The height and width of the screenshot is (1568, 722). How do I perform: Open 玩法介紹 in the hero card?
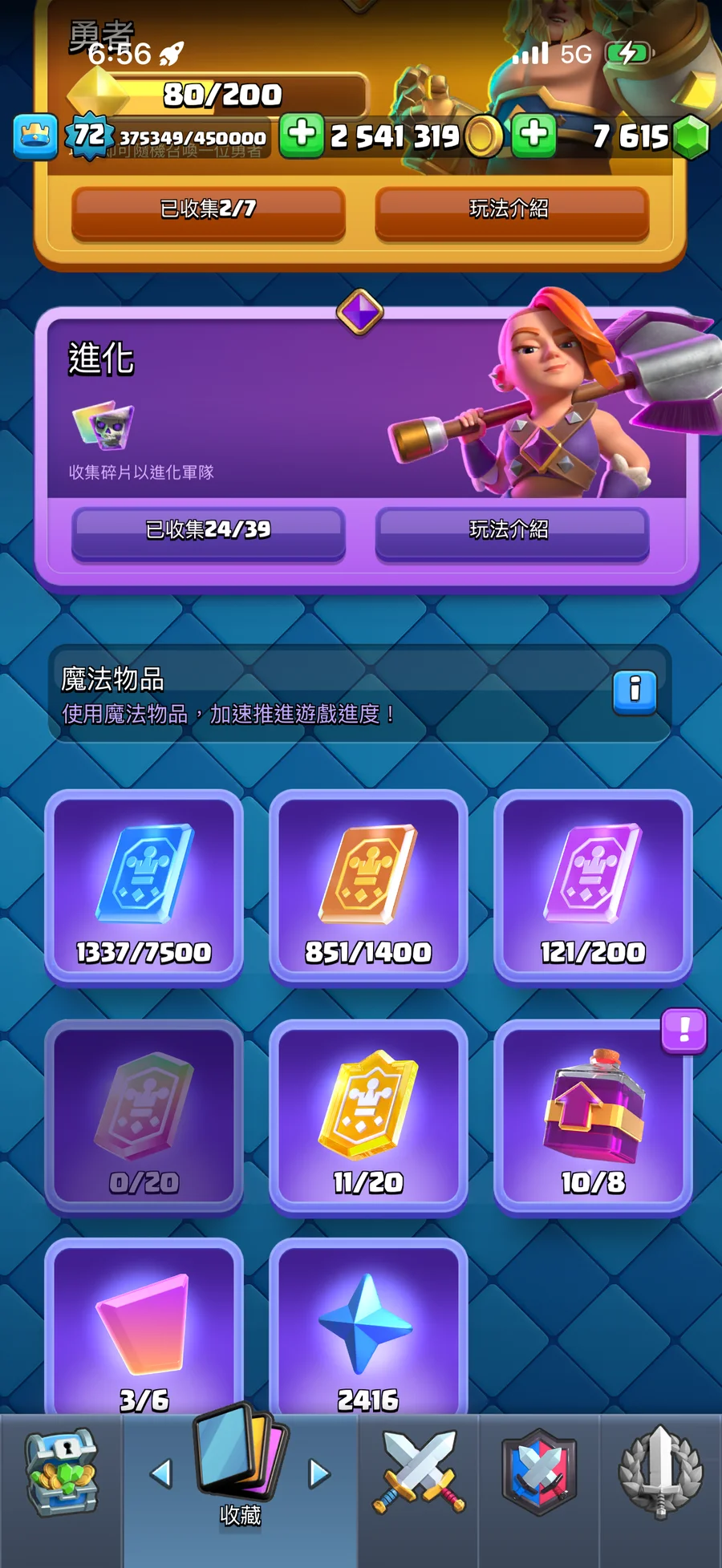[511, 211]
